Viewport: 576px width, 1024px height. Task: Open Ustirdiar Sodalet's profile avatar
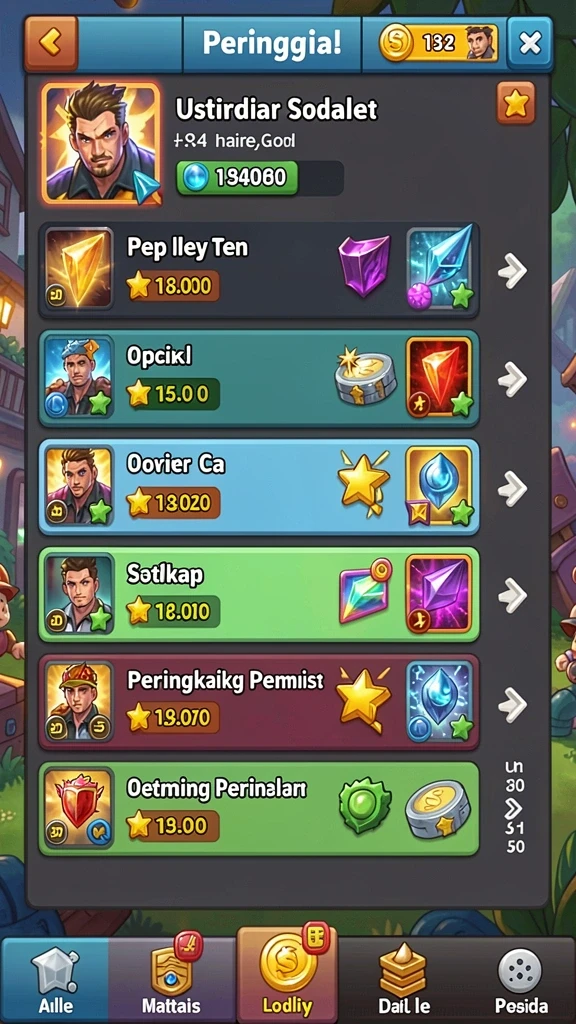[x=101, y=143]
